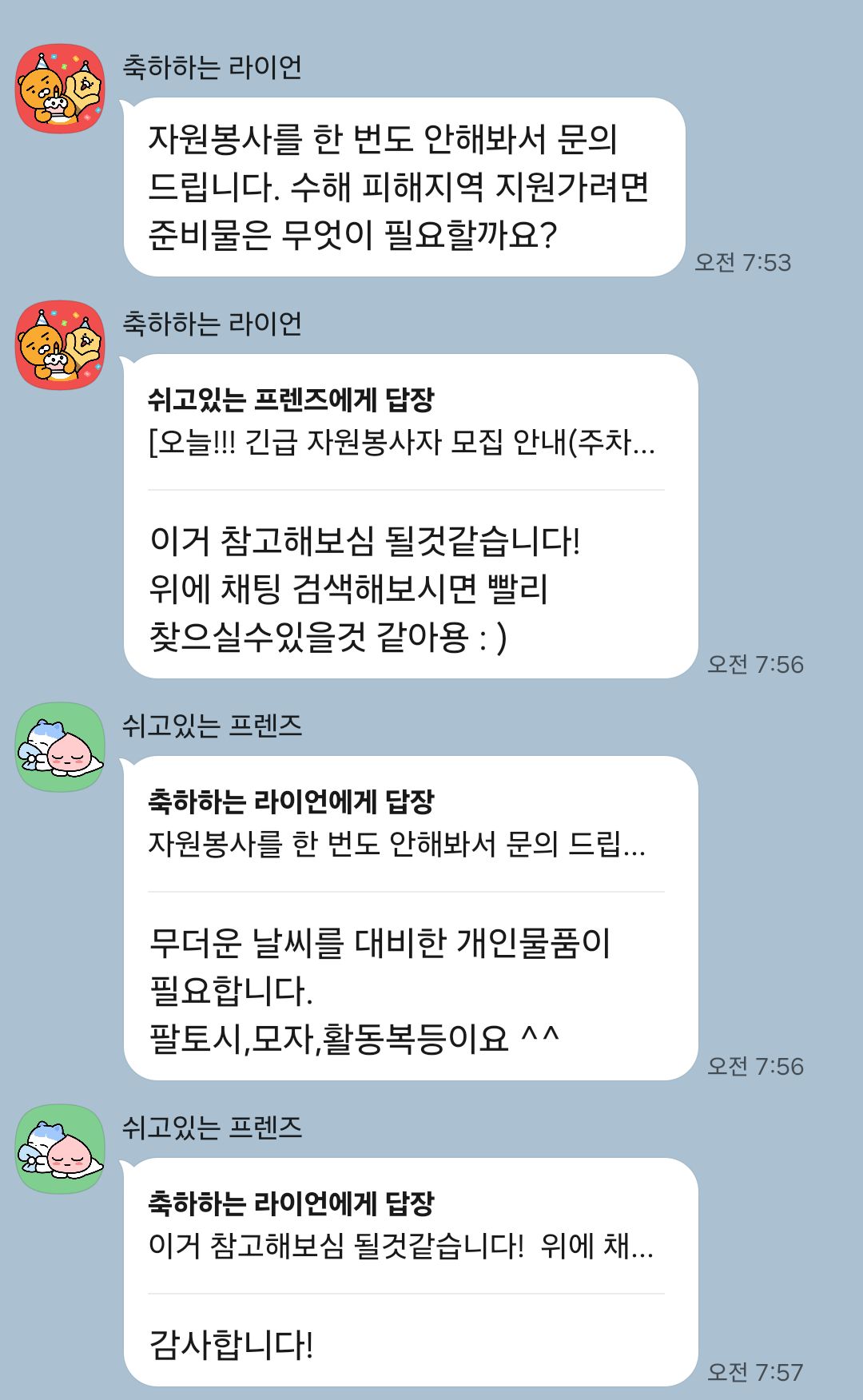View quoted message '이거 참고해보심 될것같습니다! 위에 채…'
Screen dimensions: 863x1400
tap(401, 1246)
